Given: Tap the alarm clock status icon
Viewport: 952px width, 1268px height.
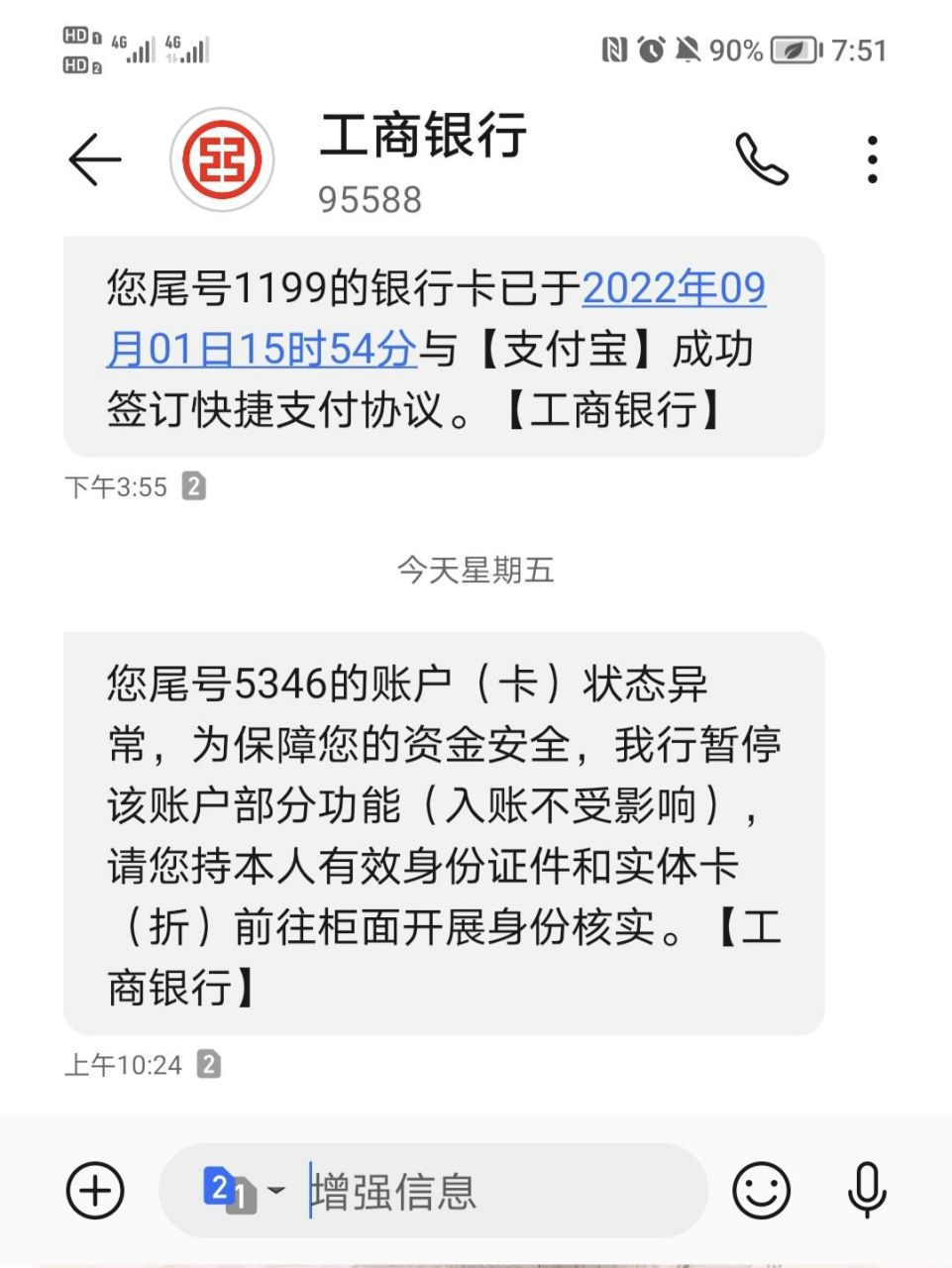Looking at the screenshot, I should [651, 50].
